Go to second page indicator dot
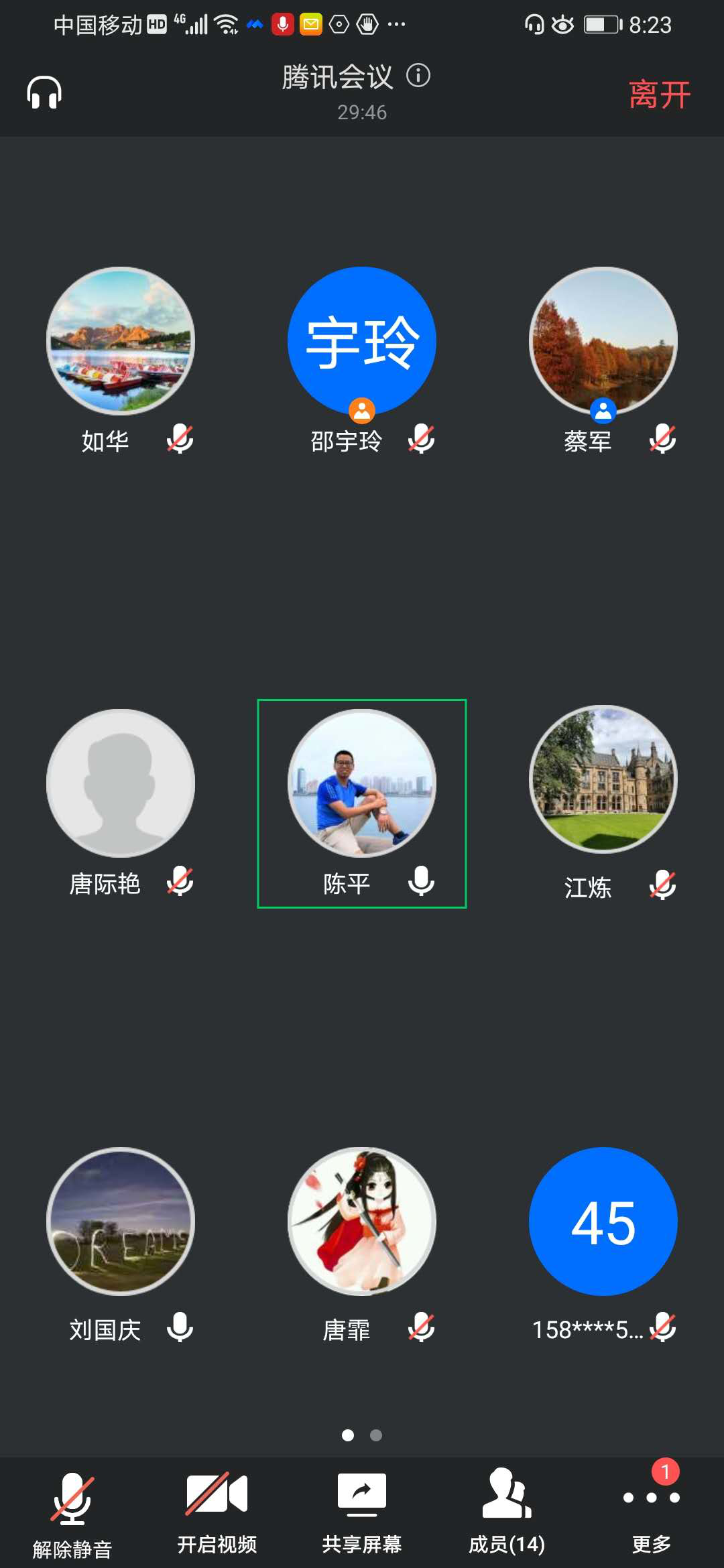 [376, 1435]
